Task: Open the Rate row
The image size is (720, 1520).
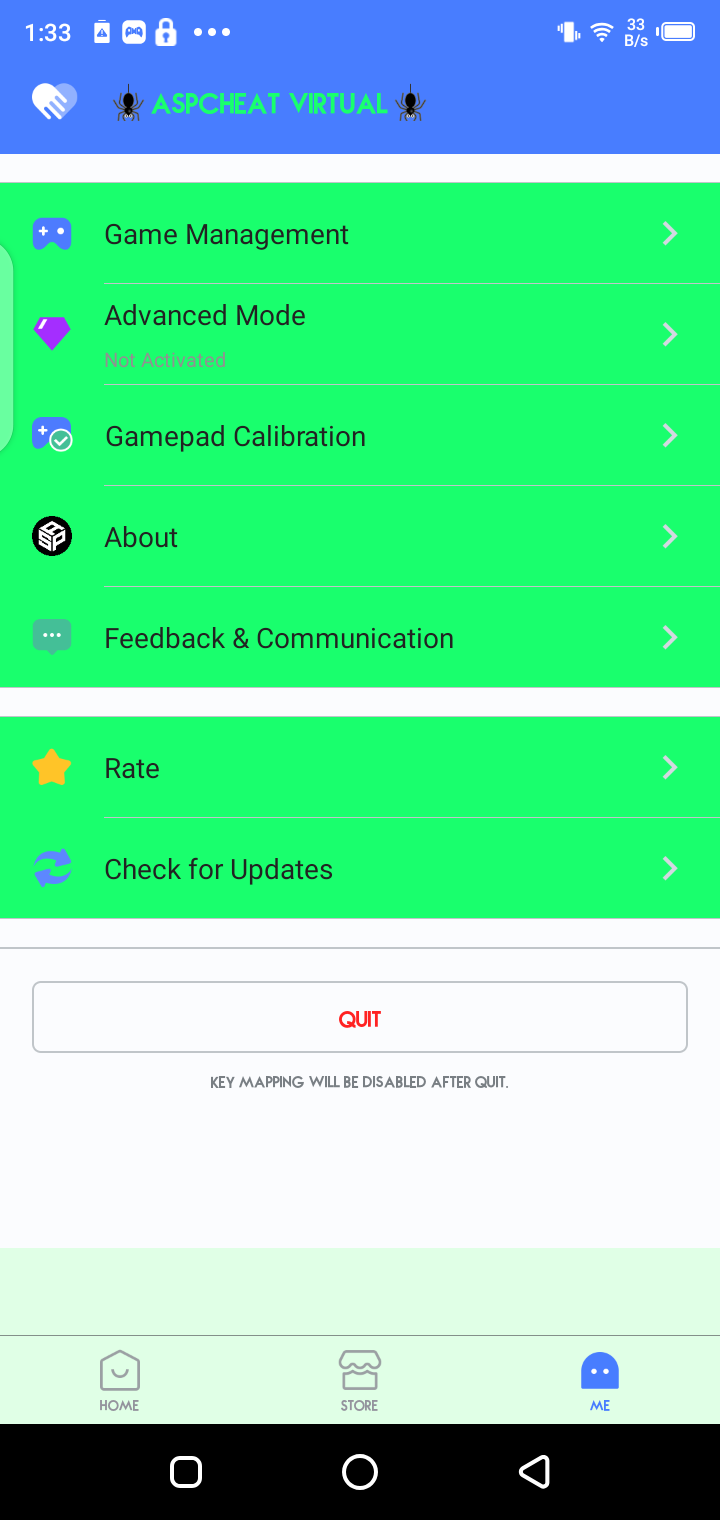Action: point(360,768)
